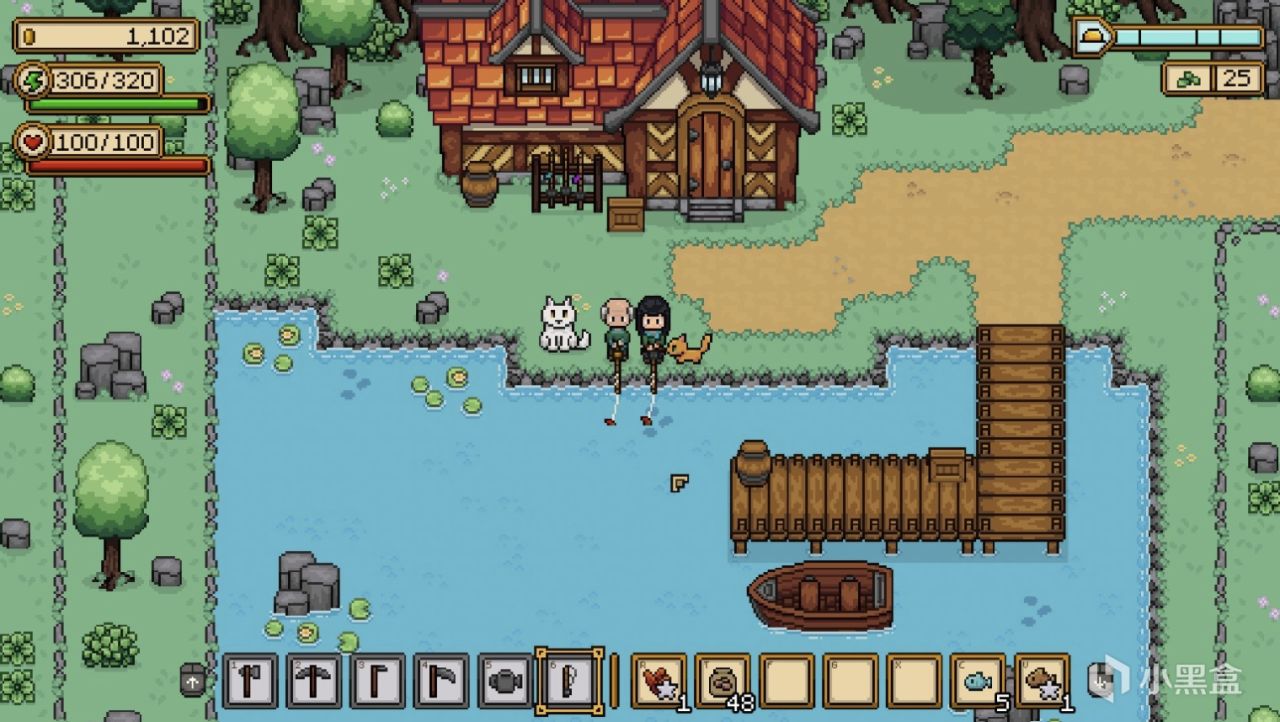Select the pickaxe in hotbar slot 2
Screen dimensions: 1280x722
pyautogui.click(x=314, y=681)
